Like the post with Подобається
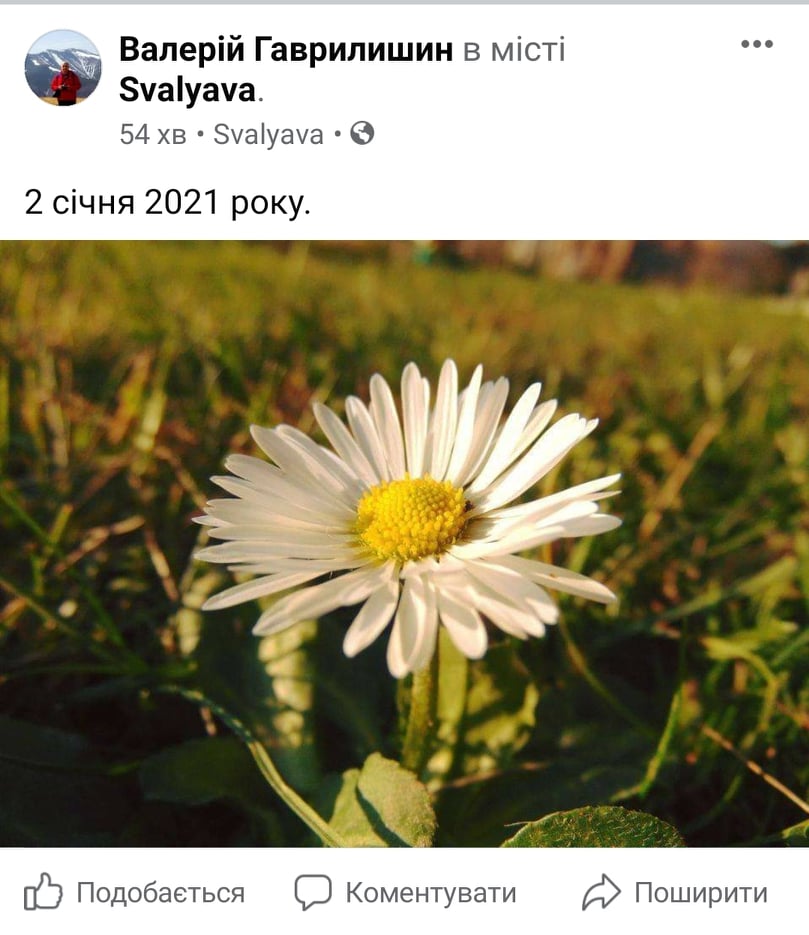809x935 pixels. tap(134, 892)
